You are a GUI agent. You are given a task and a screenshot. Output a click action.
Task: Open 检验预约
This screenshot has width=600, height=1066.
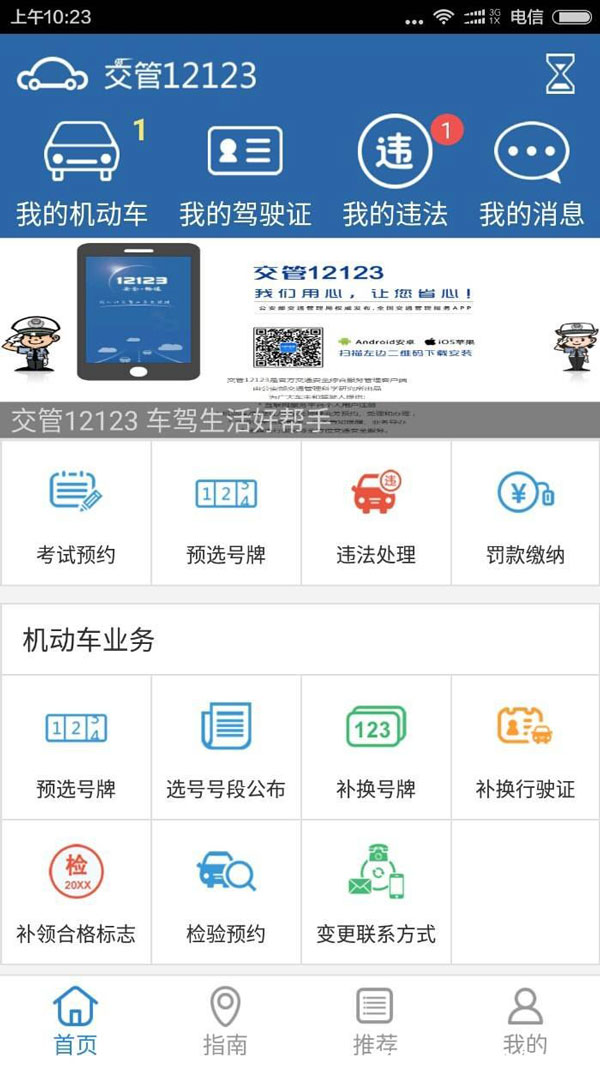click(x=226, y=893)
